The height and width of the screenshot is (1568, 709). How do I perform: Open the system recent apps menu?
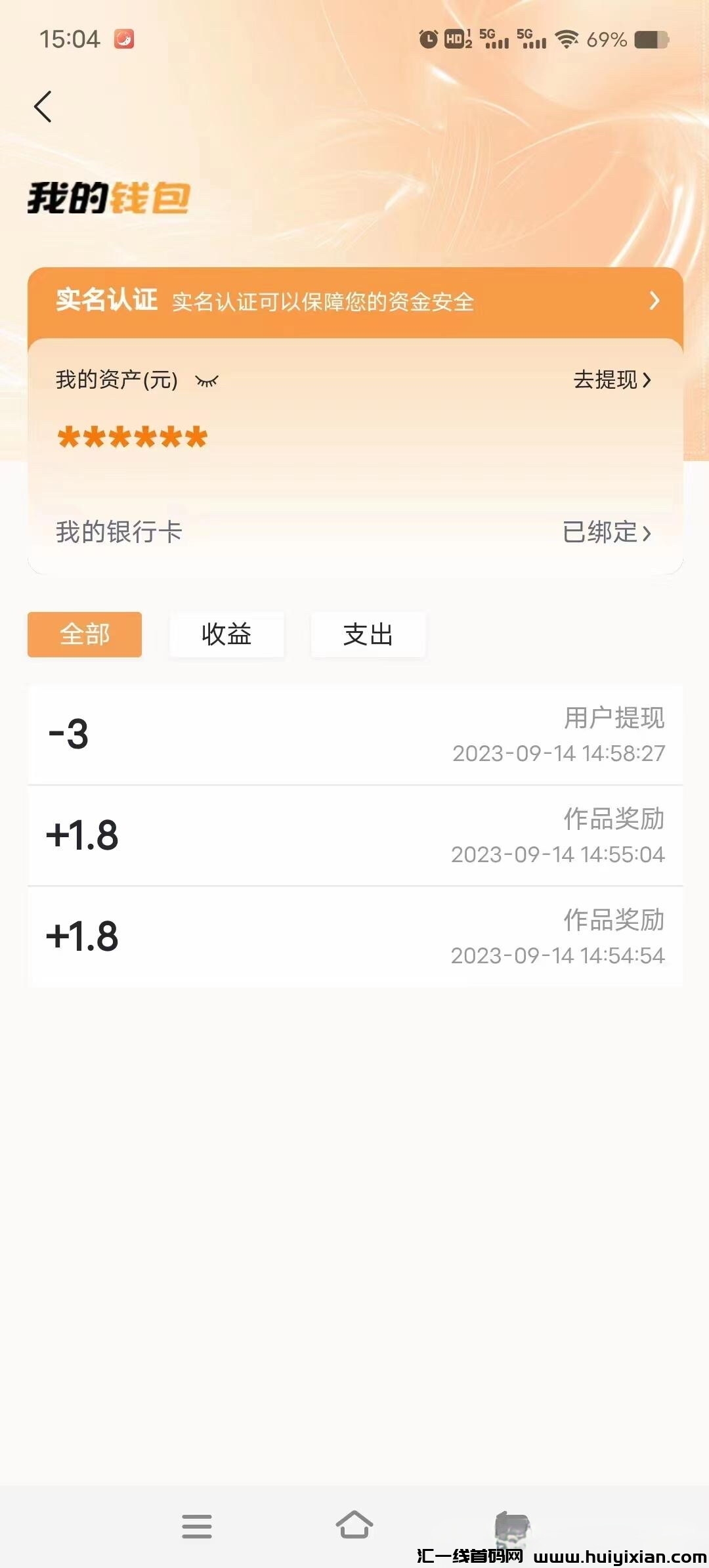(x=197, y=1526)
